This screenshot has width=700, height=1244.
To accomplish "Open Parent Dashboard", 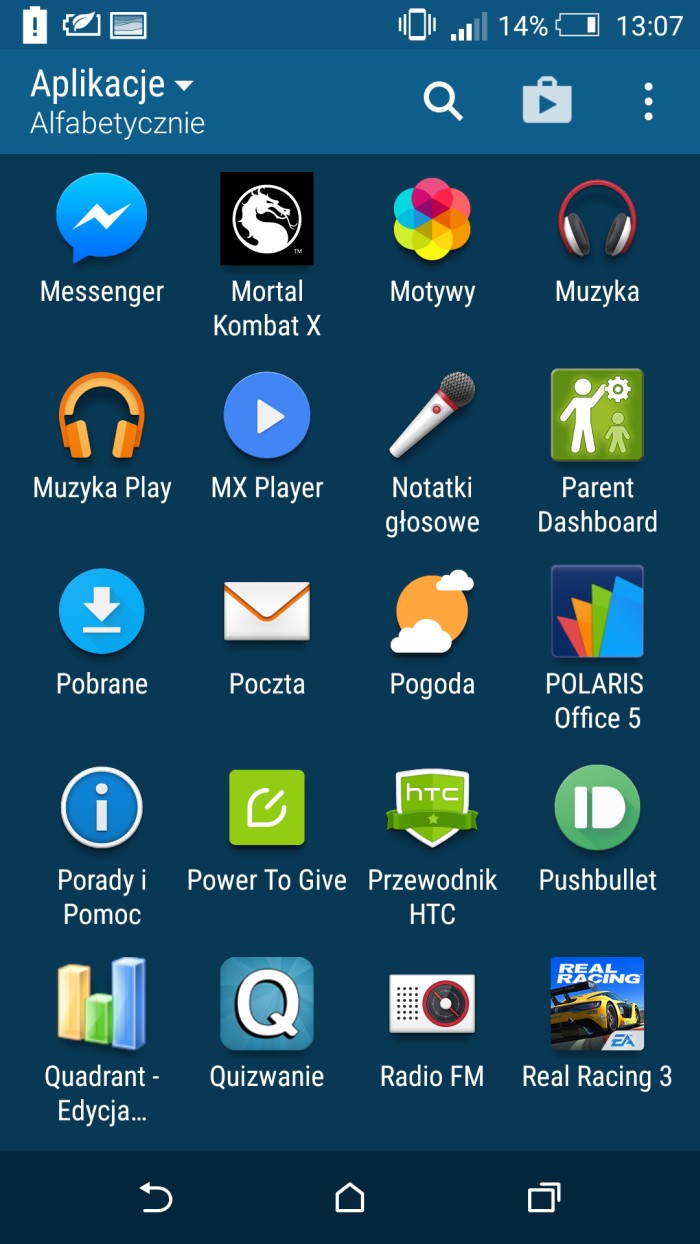I will (x=597, y=416).
